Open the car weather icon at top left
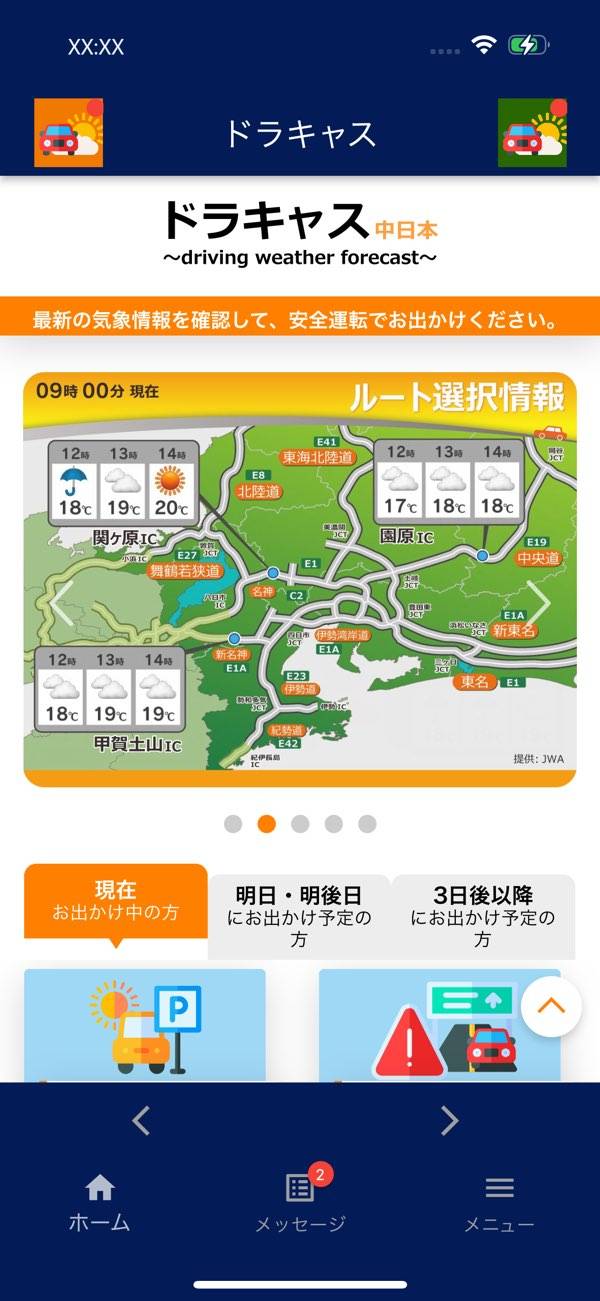The width and height of the screenshot is (600, 1301). [x=69, y=132]
